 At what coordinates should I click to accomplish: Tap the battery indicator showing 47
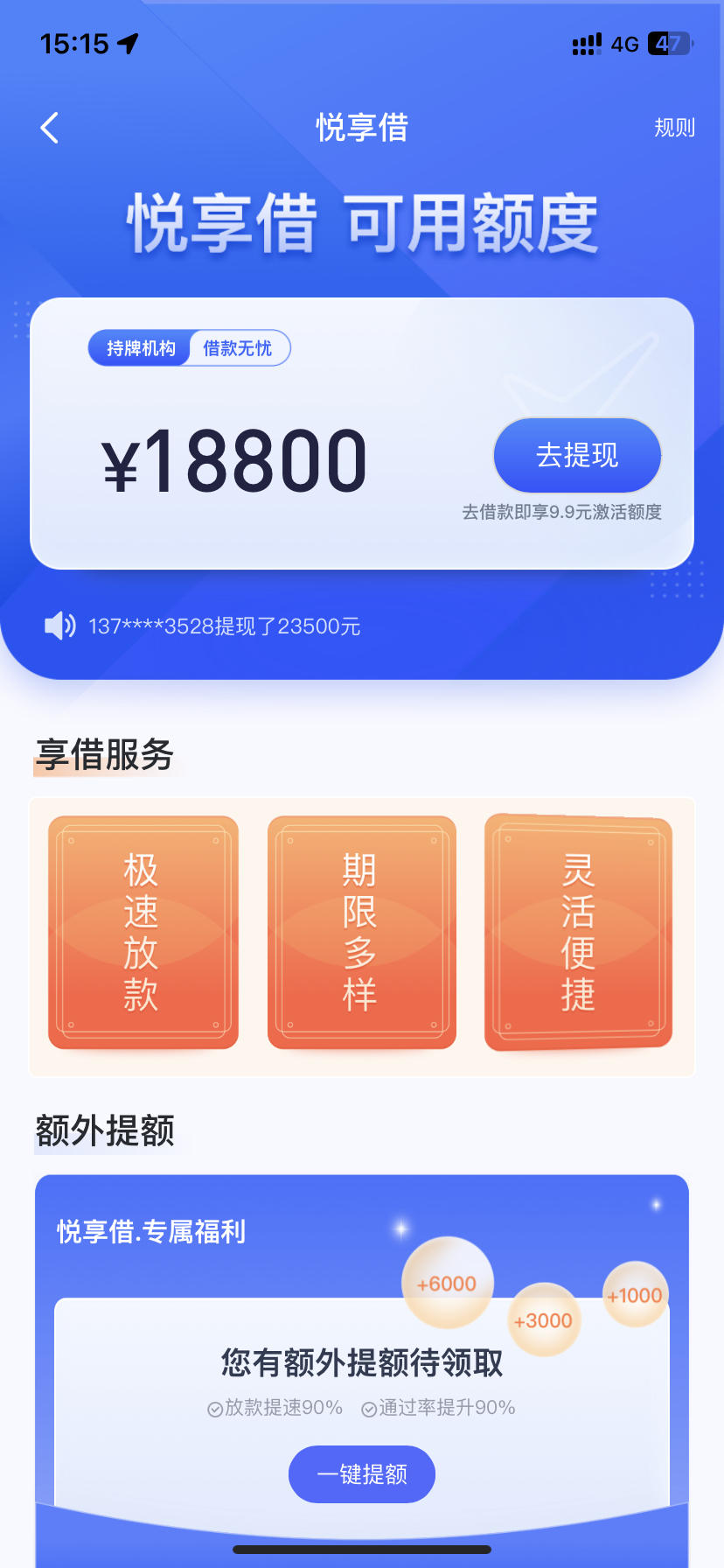(668, 43)
